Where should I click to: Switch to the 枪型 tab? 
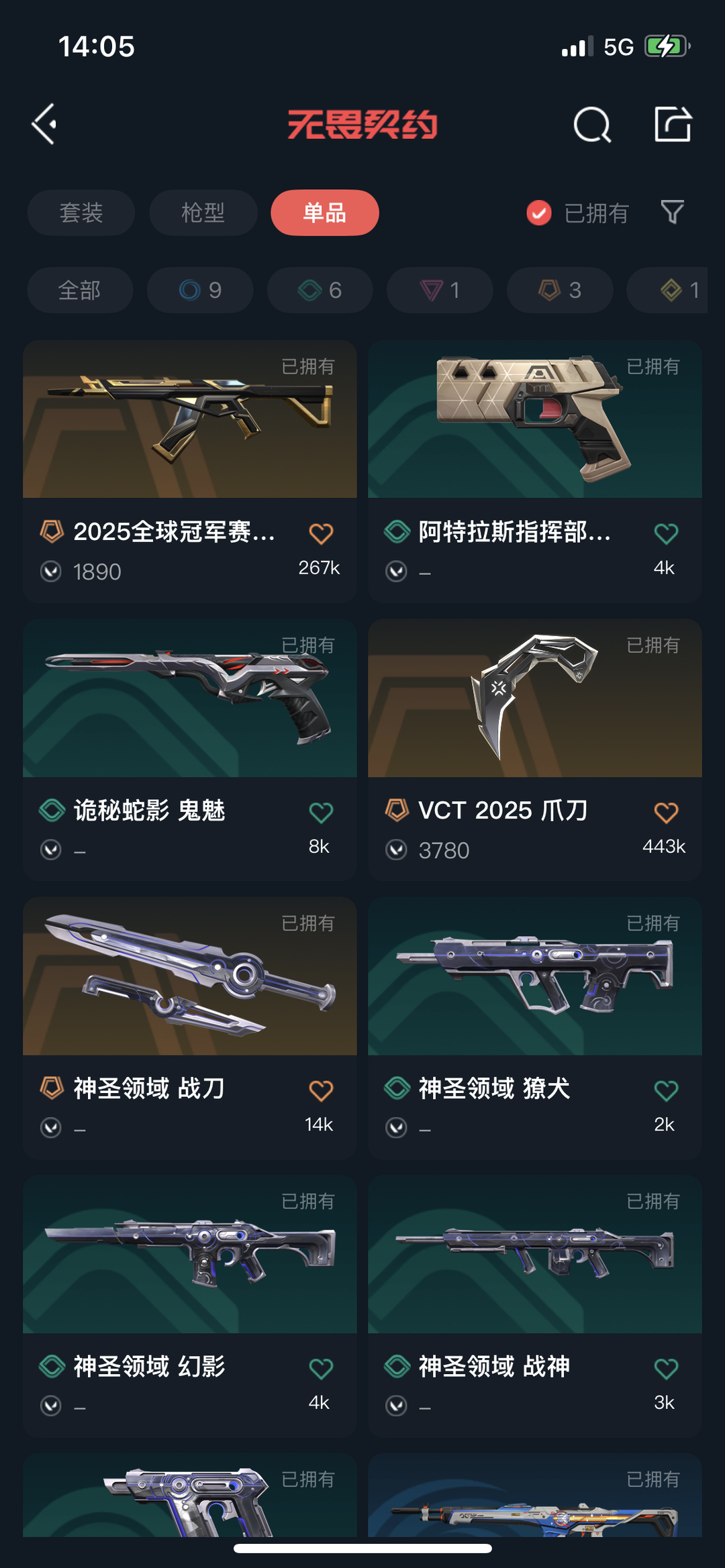(x=203, y=213)
